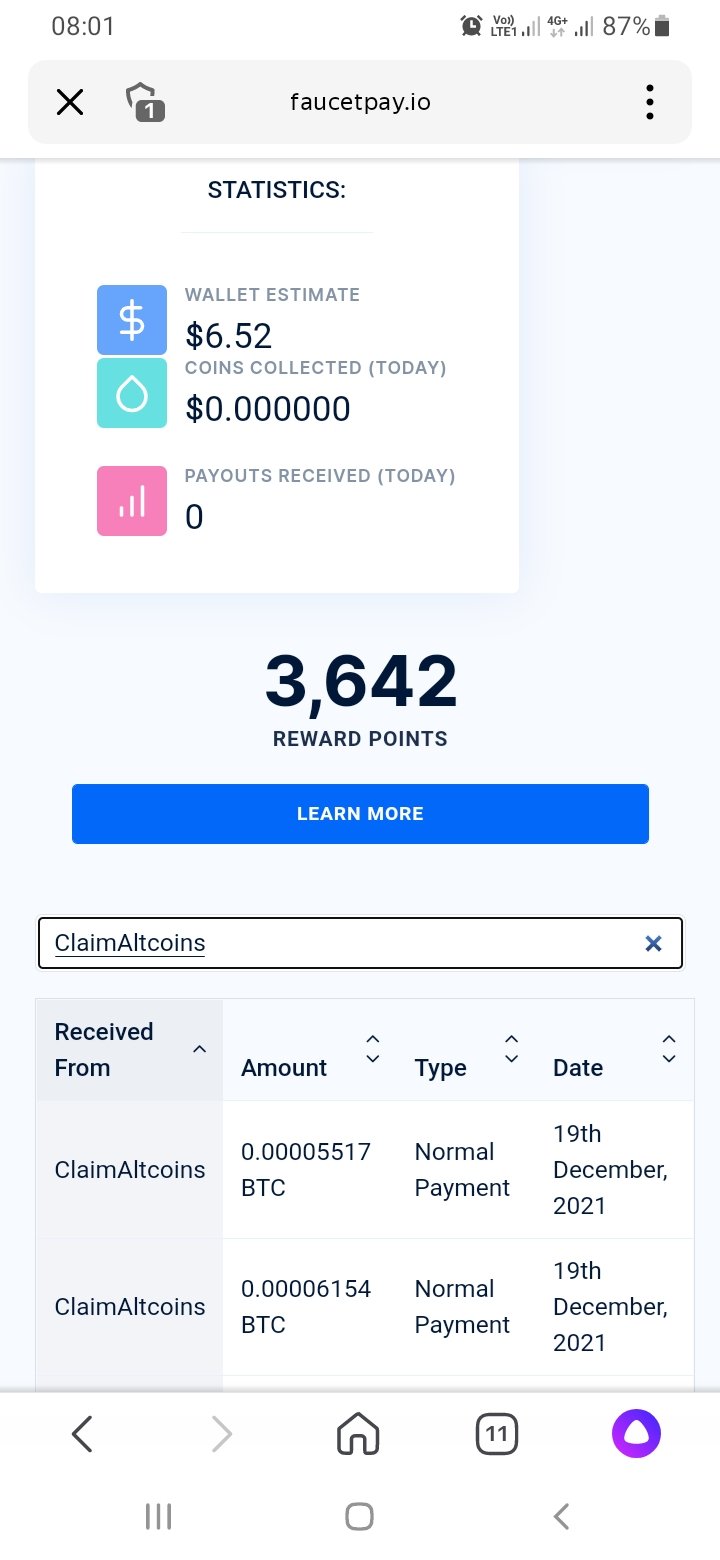Open the browser overflow menu
Viewport: 720px width, 1560px height.
[650, 102]
